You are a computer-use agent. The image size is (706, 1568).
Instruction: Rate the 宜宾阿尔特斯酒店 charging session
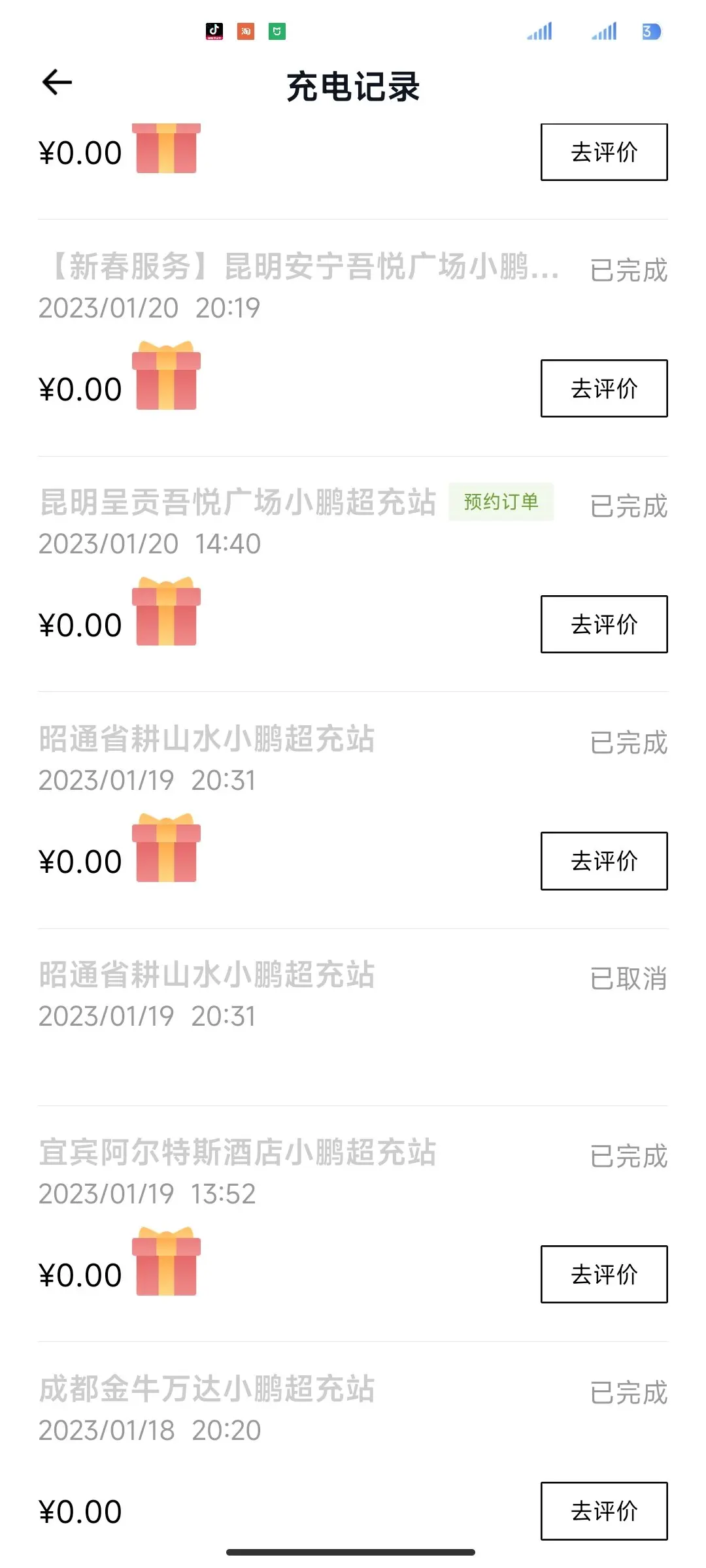[x=603, y=1275]
